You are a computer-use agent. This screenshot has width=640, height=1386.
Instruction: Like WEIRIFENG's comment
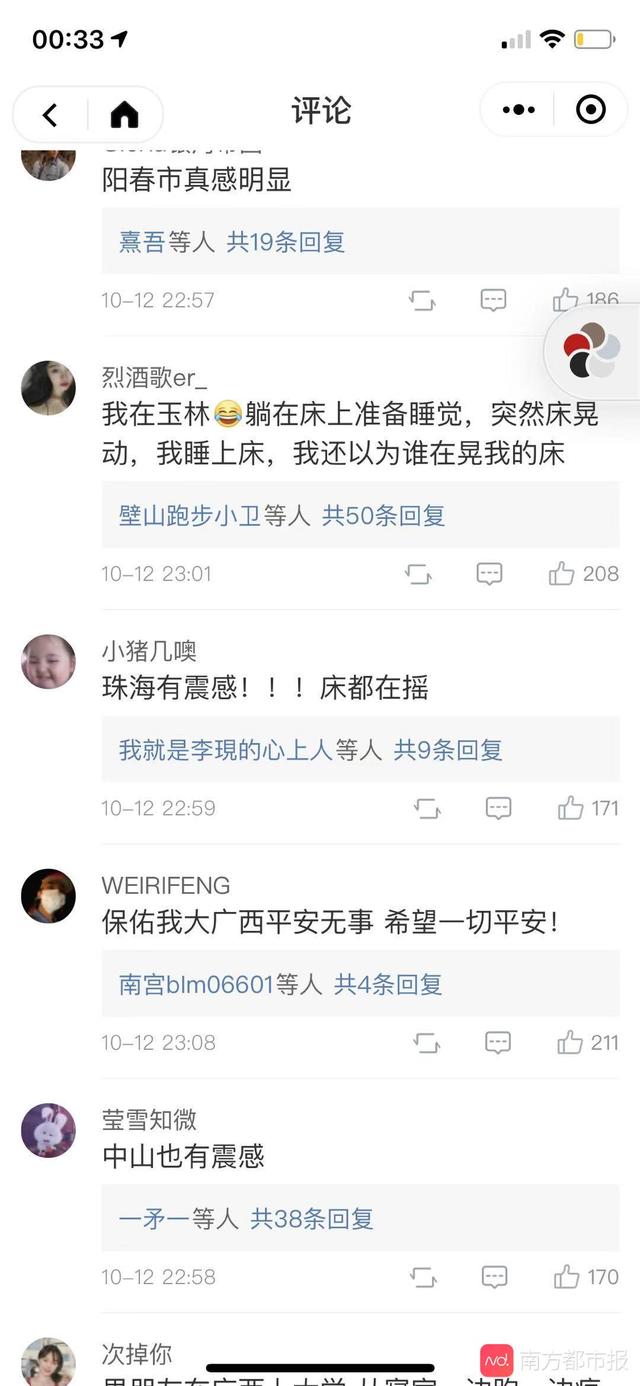pos(570,1043)
